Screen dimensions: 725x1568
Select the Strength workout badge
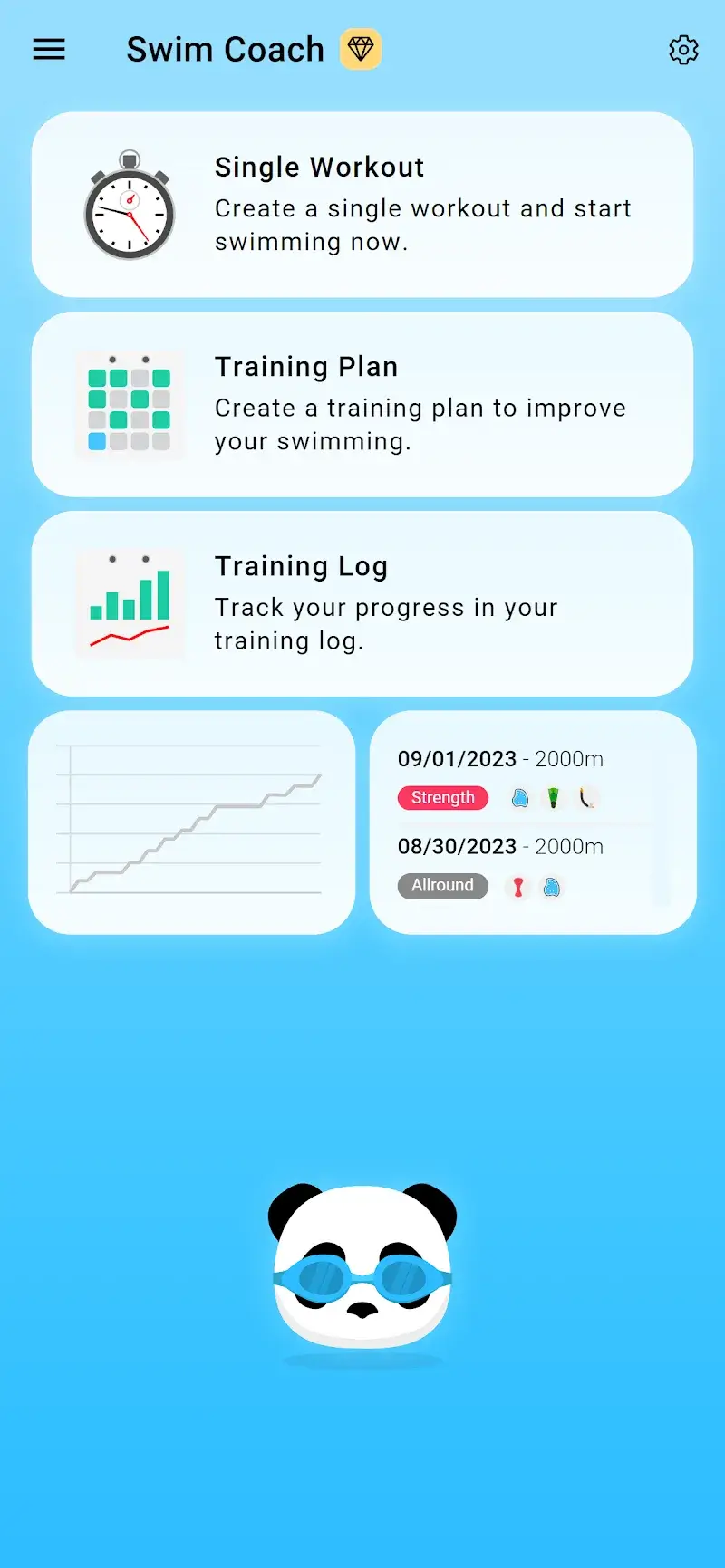(x=442, y=797)
